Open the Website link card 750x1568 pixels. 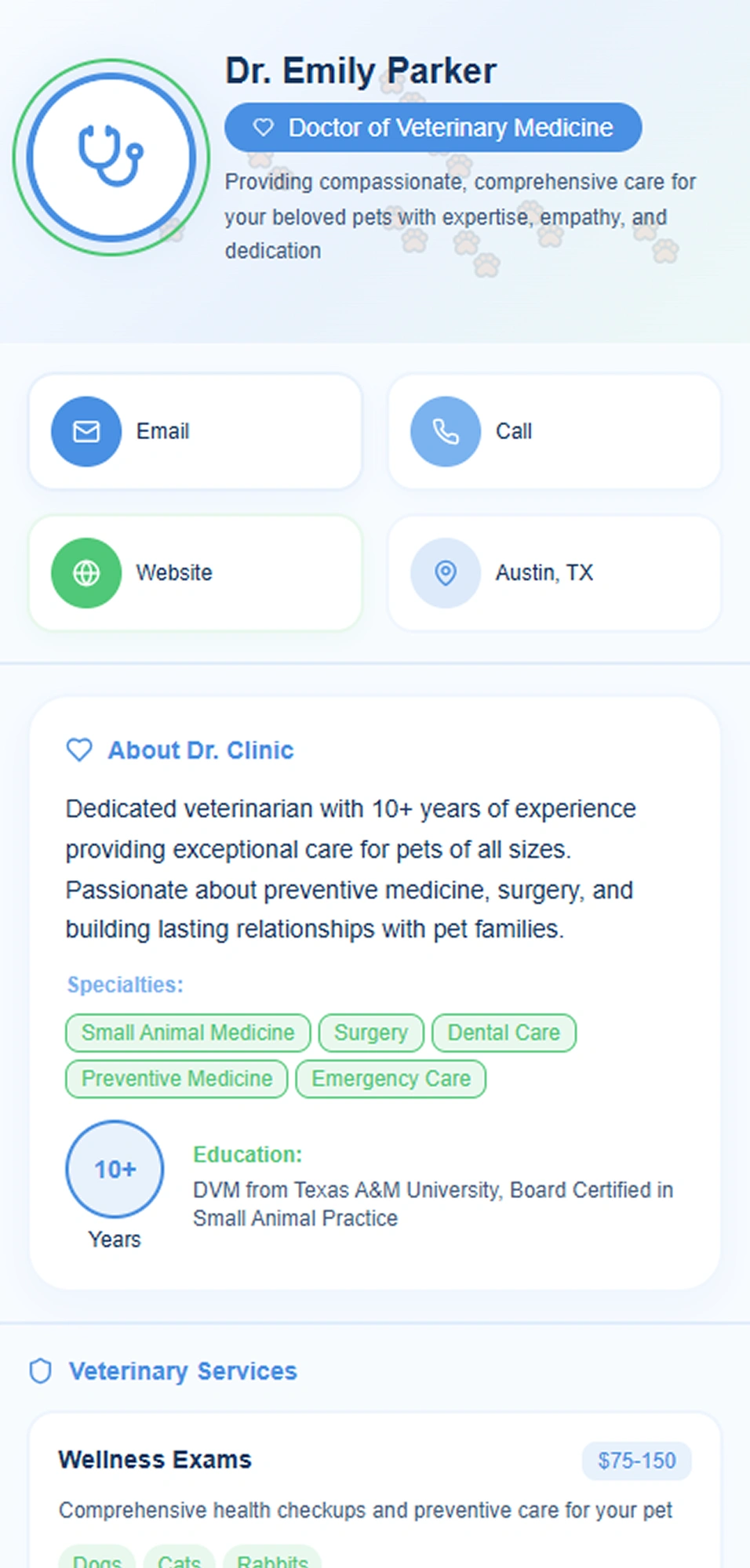coord(195,573)
